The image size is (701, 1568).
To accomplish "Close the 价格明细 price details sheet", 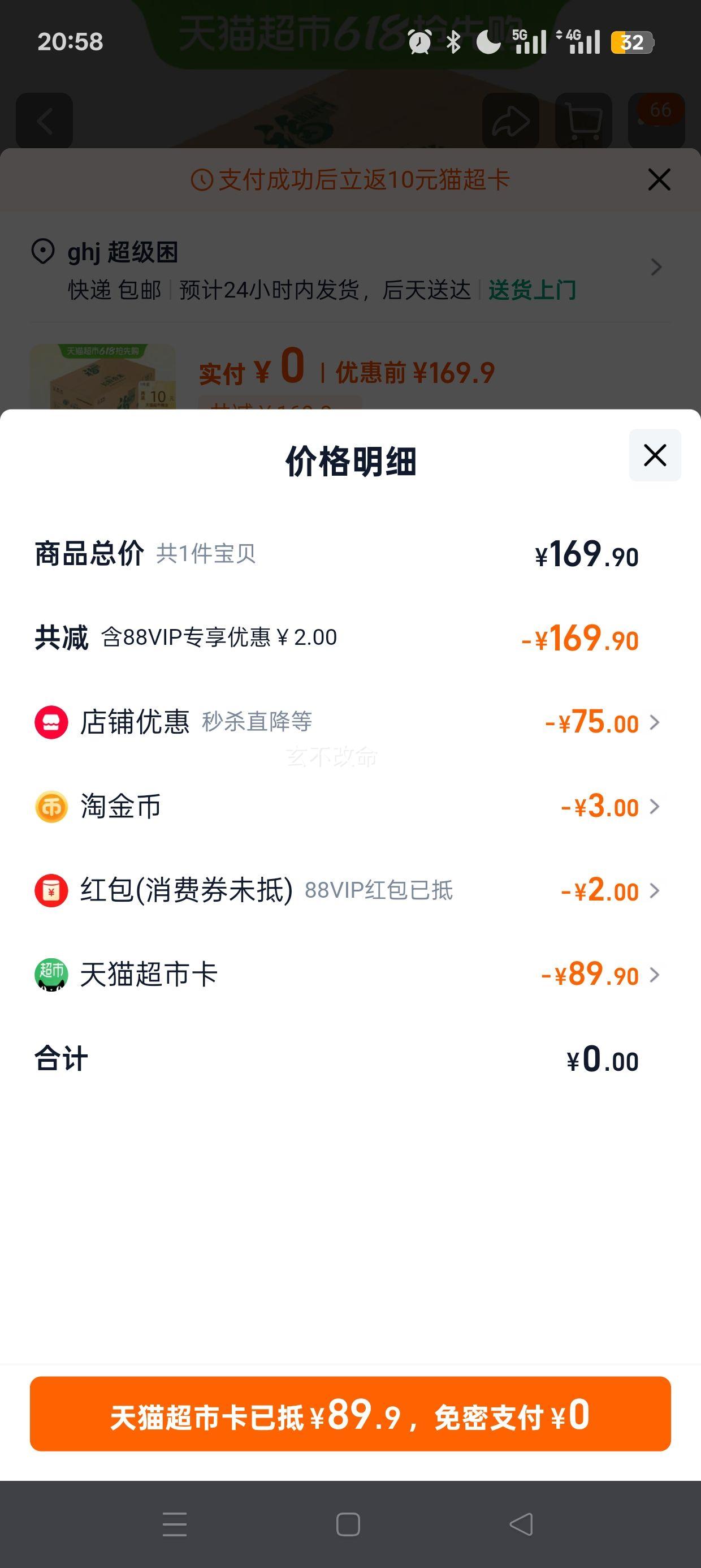I will pos(655,455).
